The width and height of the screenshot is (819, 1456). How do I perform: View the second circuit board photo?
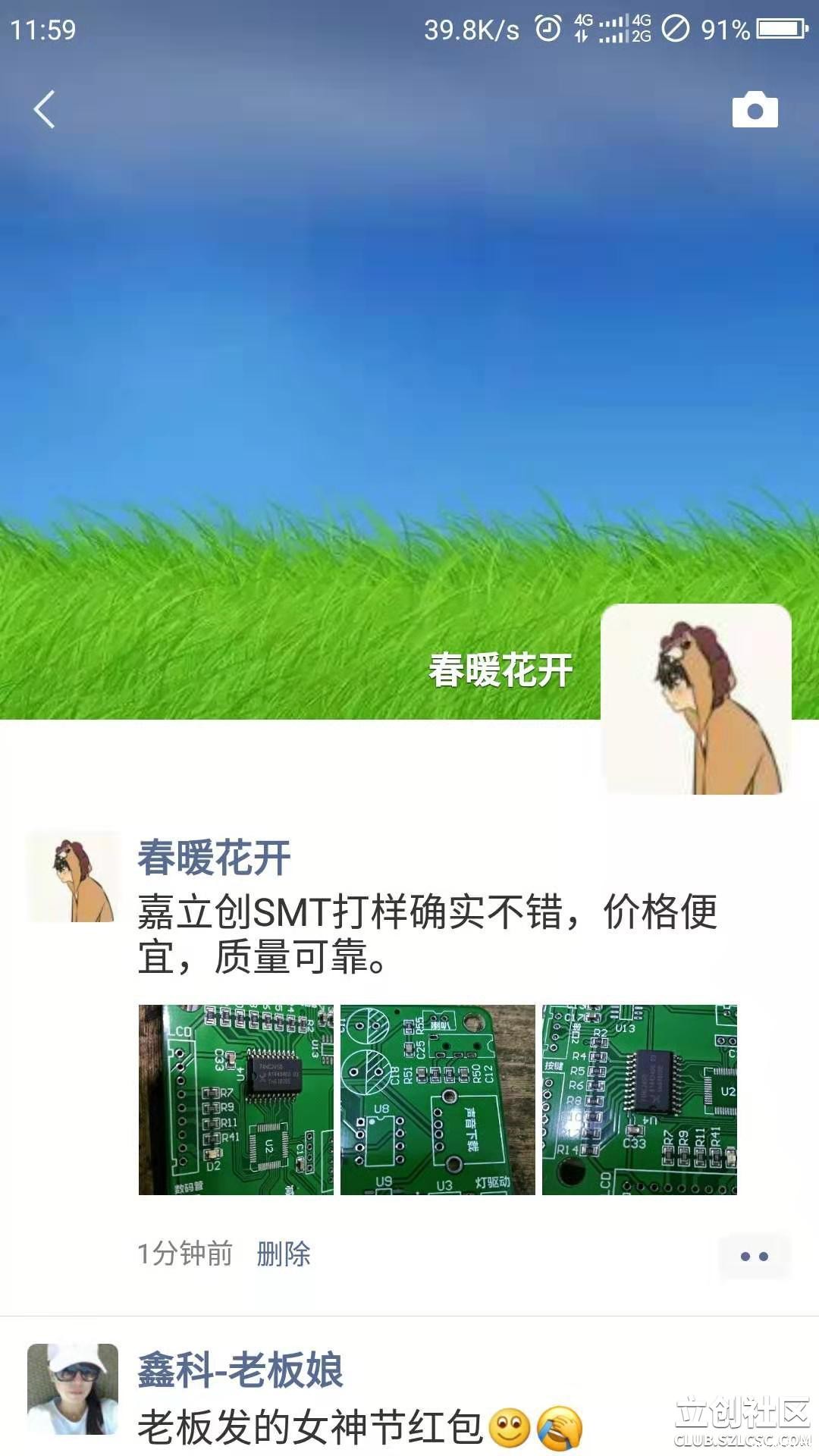click(438, 1100)
